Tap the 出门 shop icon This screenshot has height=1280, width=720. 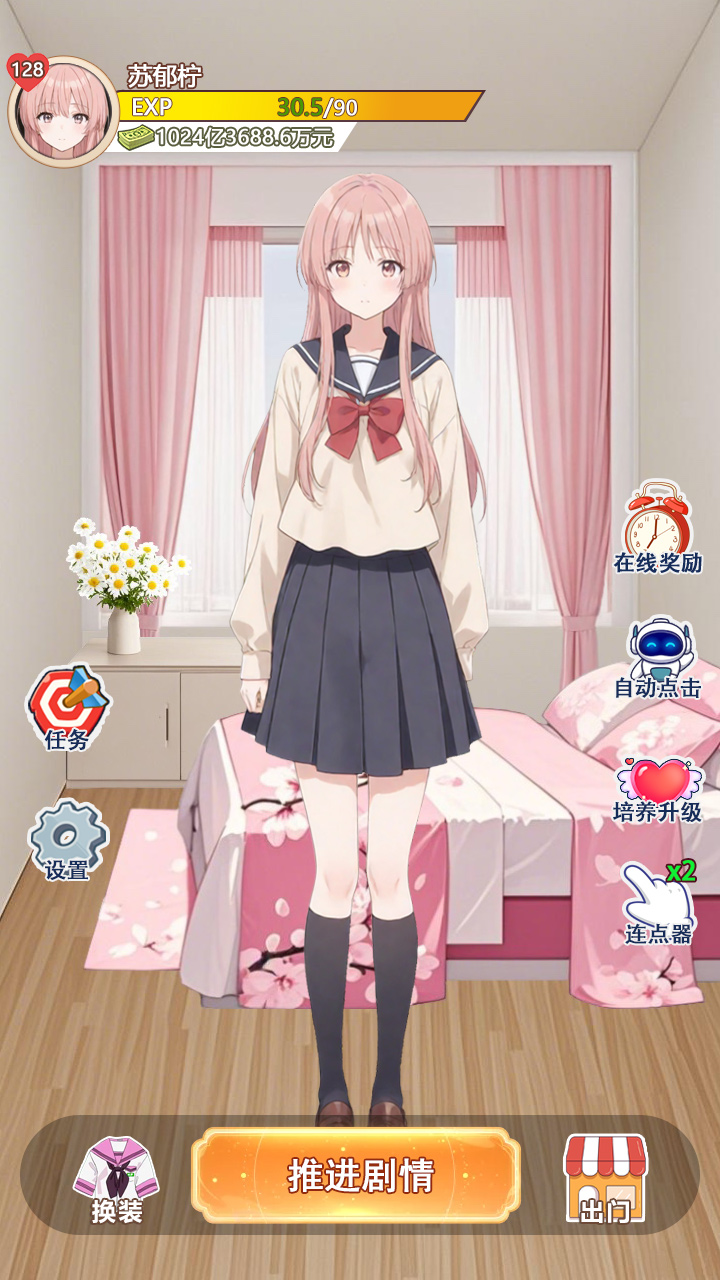tap(605, 1177)
